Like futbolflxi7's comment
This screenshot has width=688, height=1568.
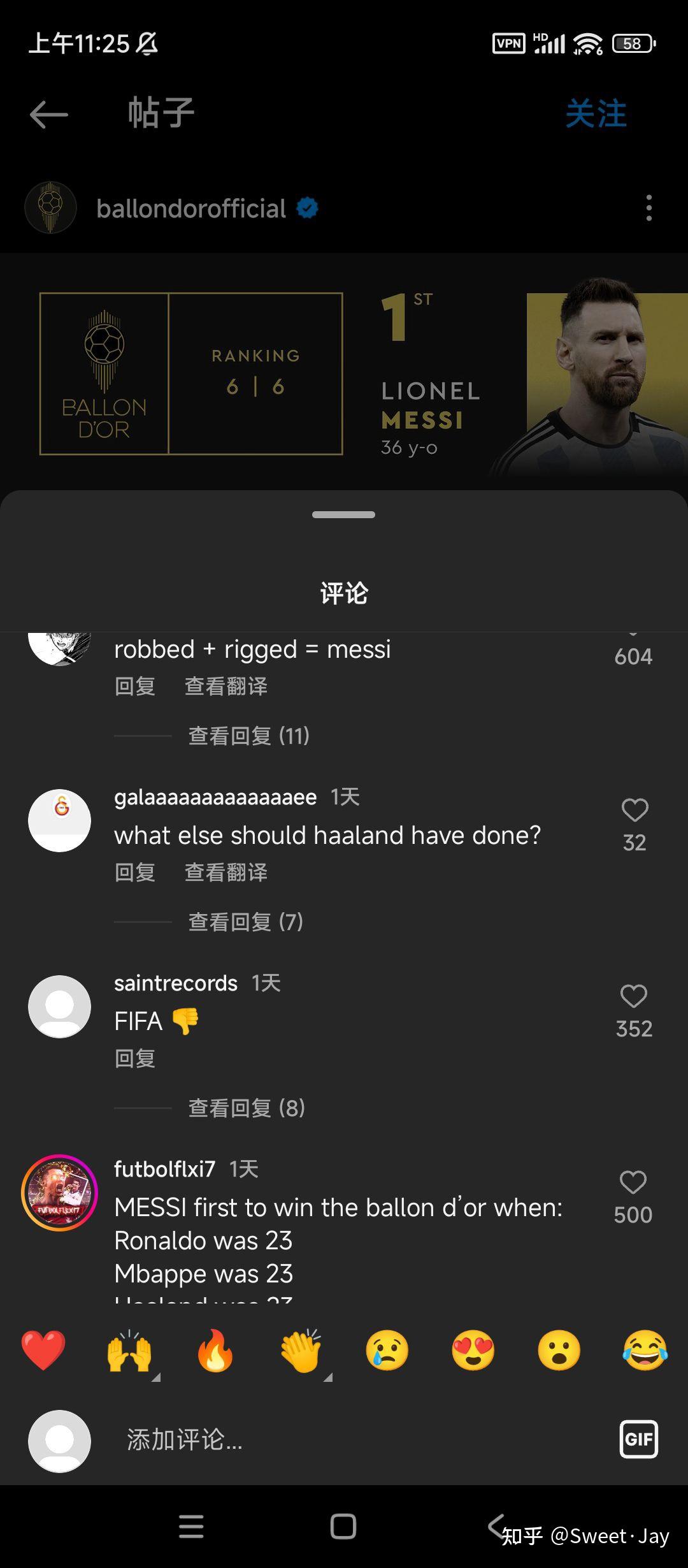pyautogui.click(x=633, y=1183)
